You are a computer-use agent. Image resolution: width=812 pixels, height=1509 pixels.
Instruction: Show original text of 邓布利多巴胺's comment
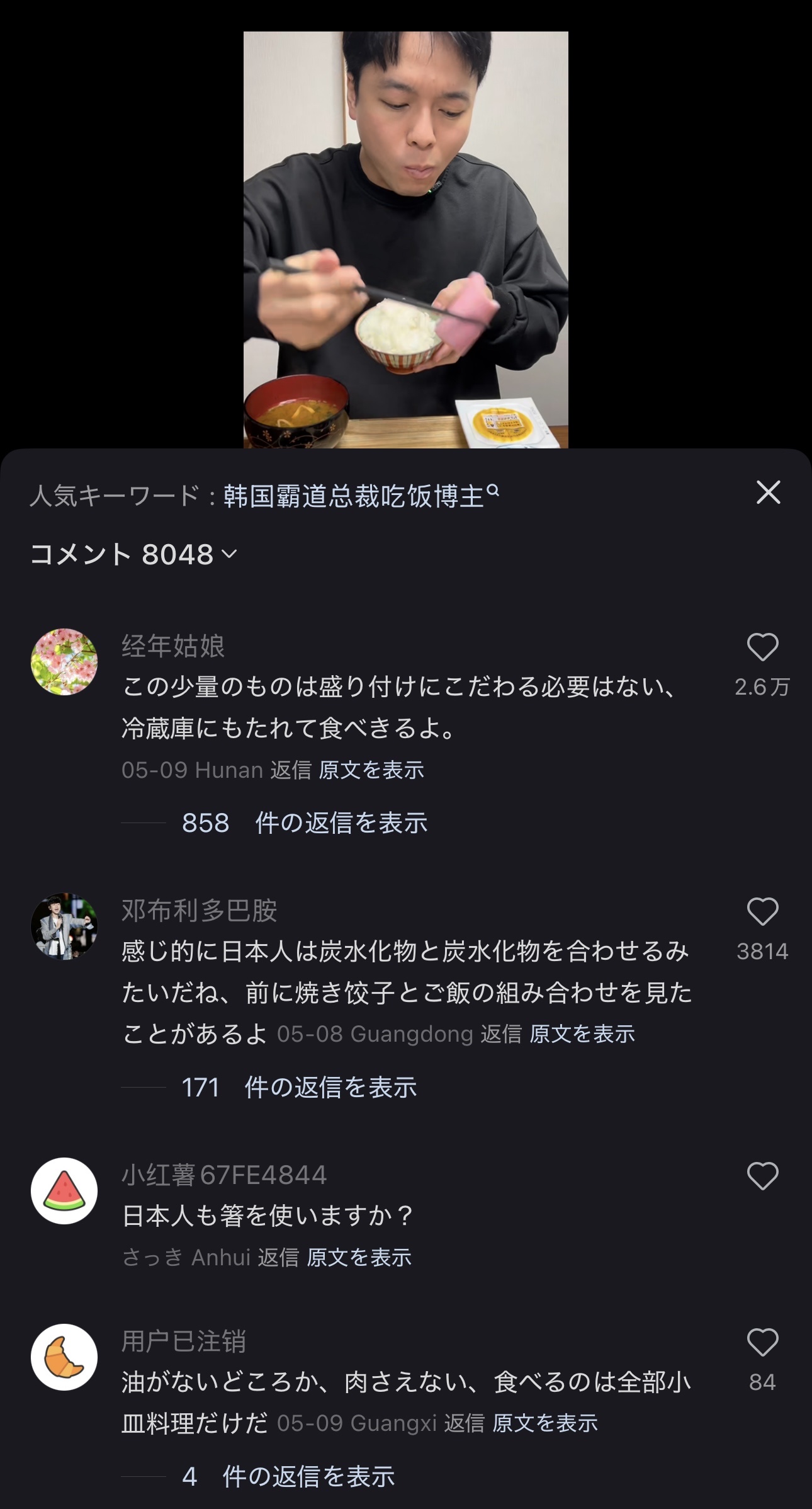(582, 1034)
